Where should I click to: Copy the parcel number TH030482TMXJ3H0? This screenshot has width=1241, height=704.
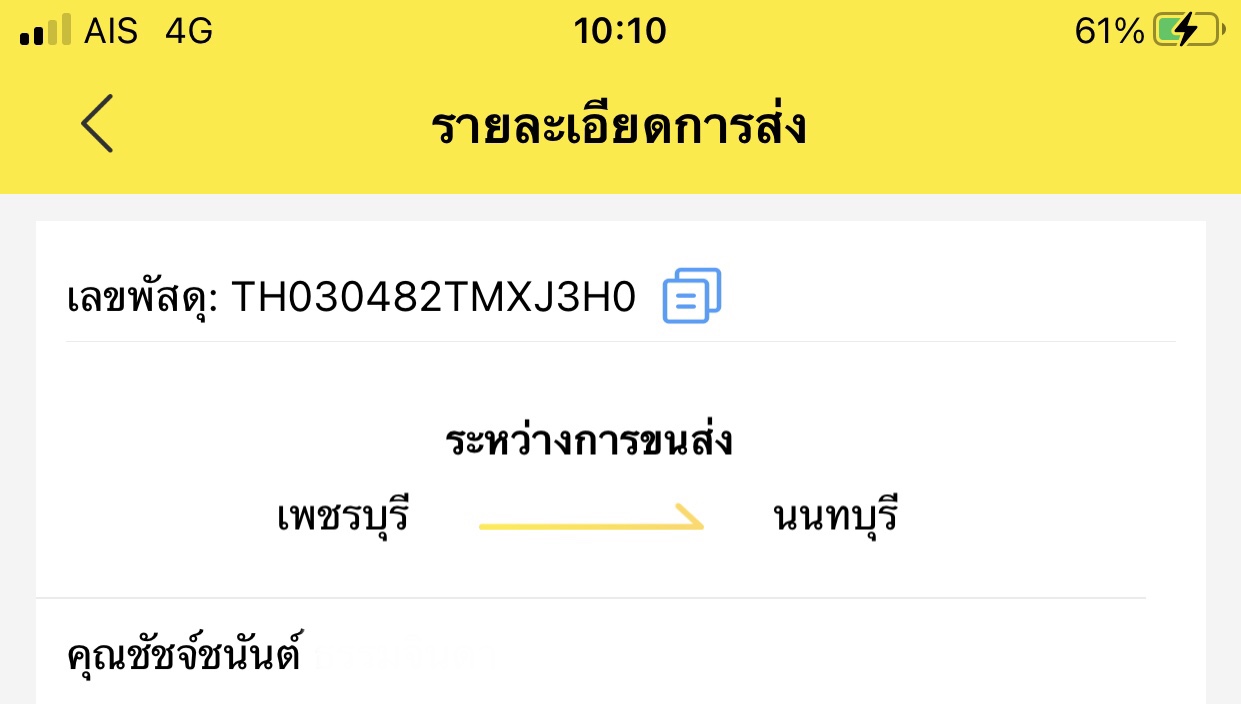pyautogui.click(x=691, y=296)
